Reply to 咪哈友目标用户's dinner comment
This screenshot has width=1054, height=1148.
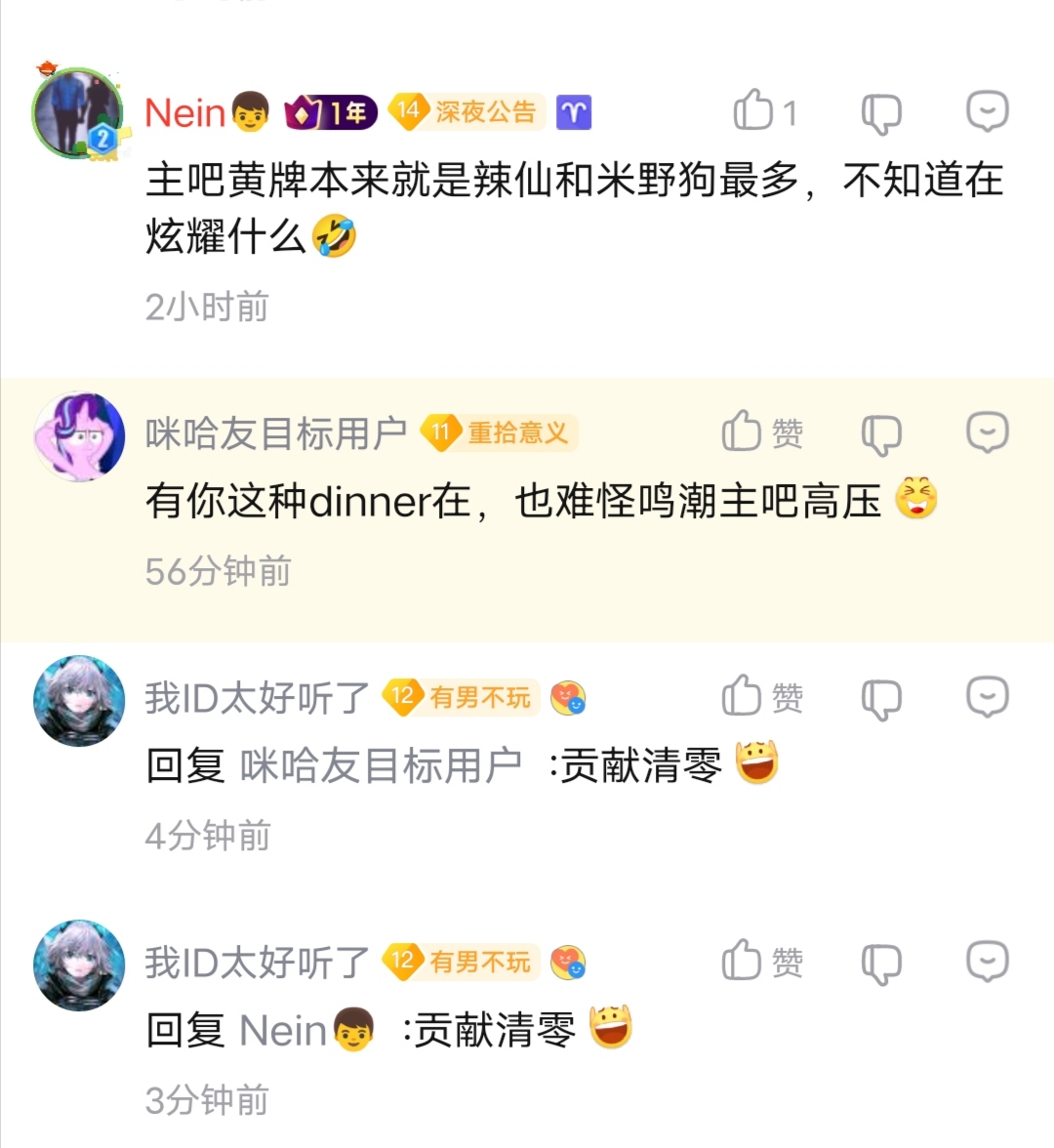tap(987, 431)
